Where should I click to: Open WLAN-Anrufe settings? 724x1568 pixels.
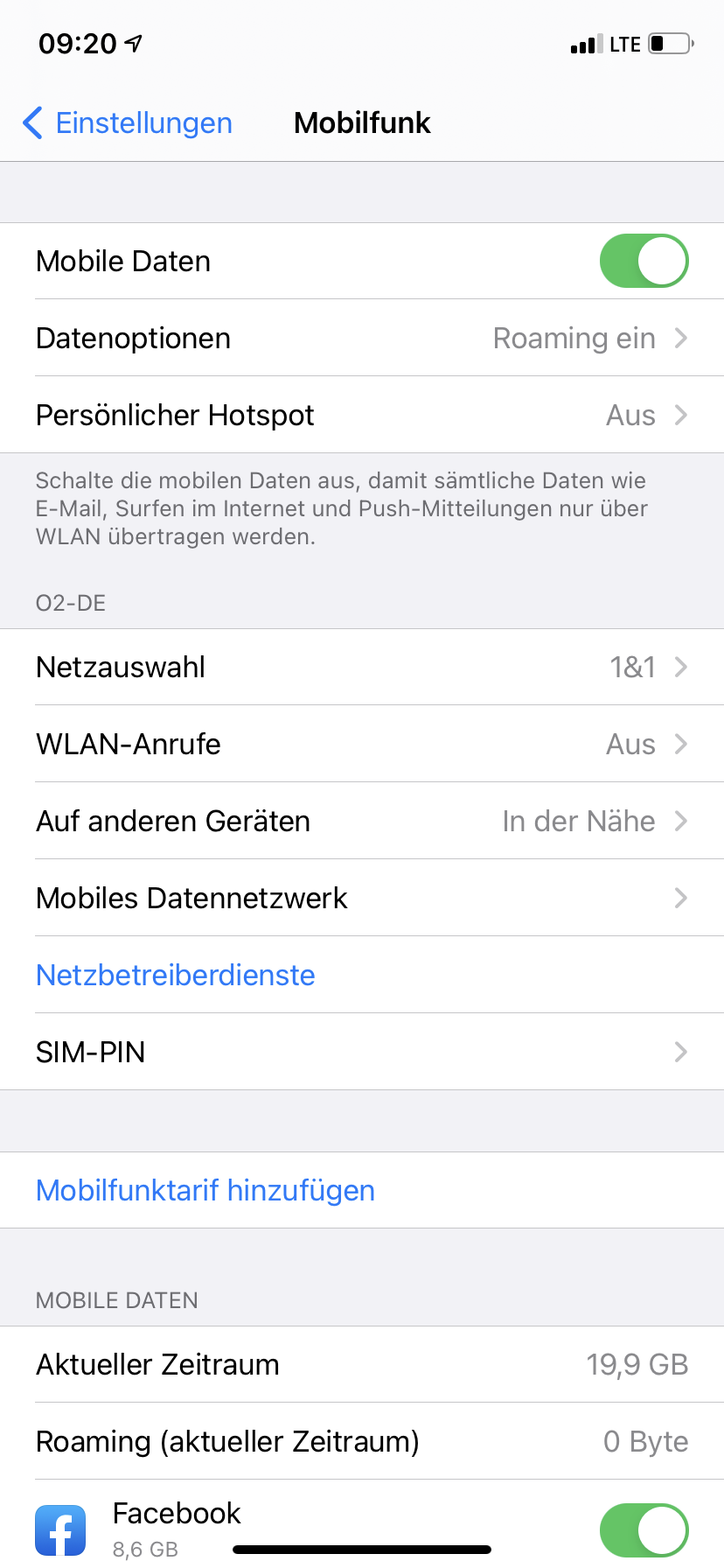pyautogui.click(x=362, y=745)
